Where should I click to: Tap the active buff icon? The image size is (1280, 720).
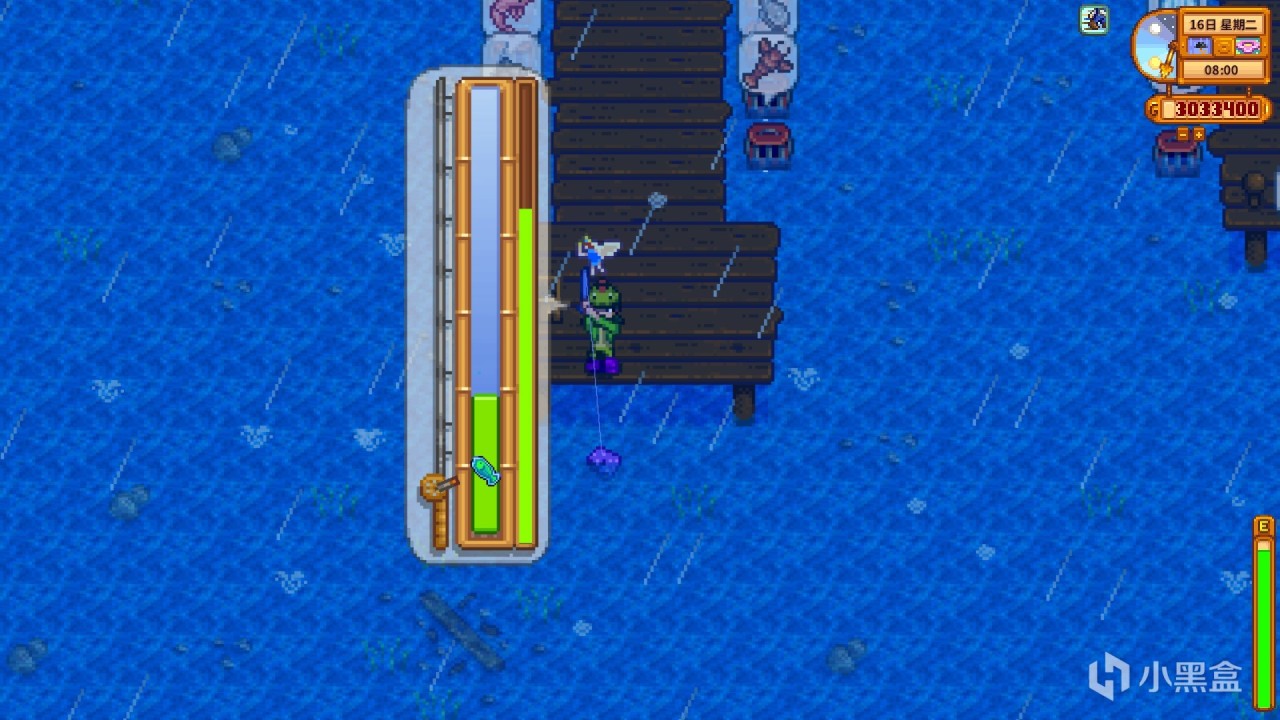[1094, 19]
